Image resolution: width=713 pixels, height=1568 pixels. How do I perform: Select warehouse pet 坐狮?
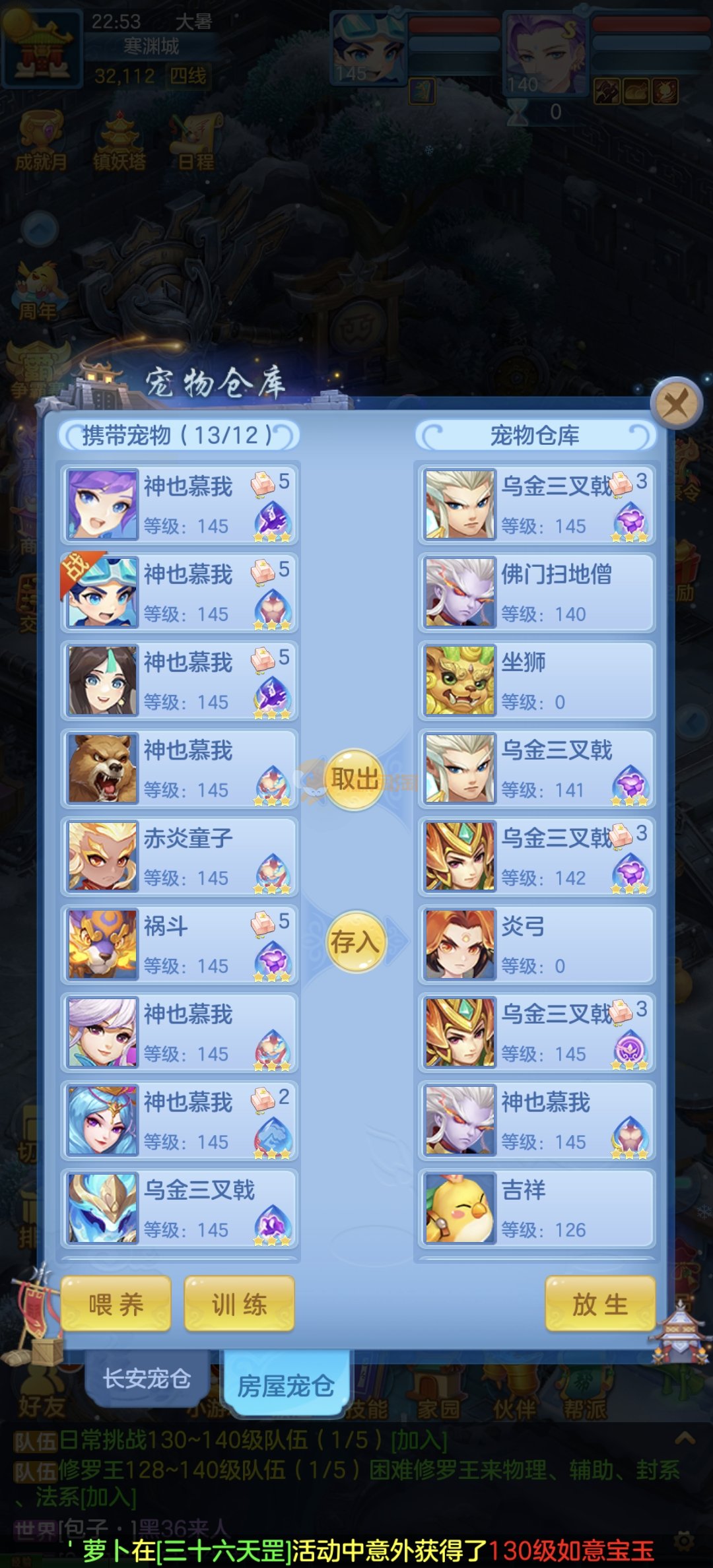click(x=536, y=680)
